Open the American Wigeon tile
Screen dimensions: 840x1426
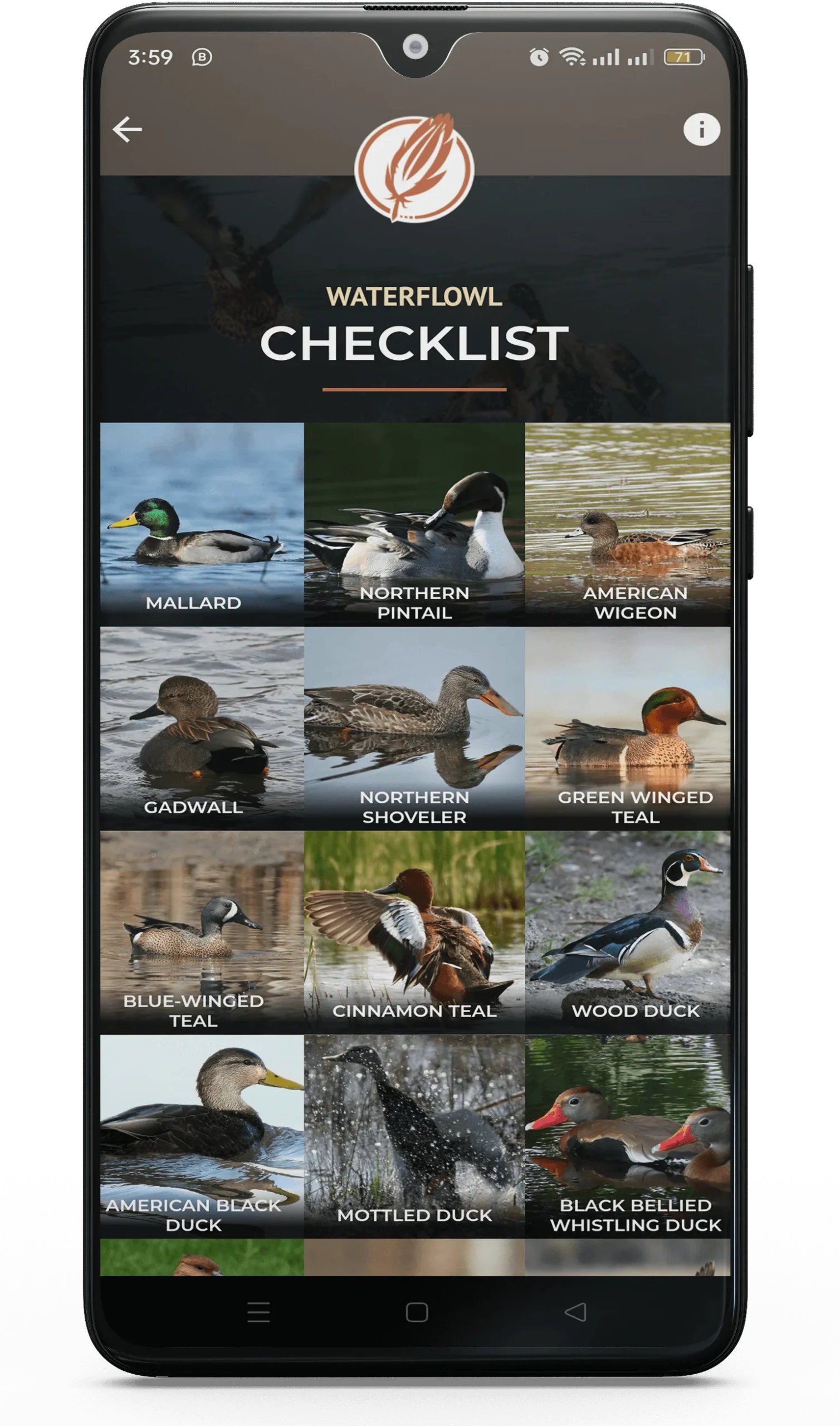[628, 524]
